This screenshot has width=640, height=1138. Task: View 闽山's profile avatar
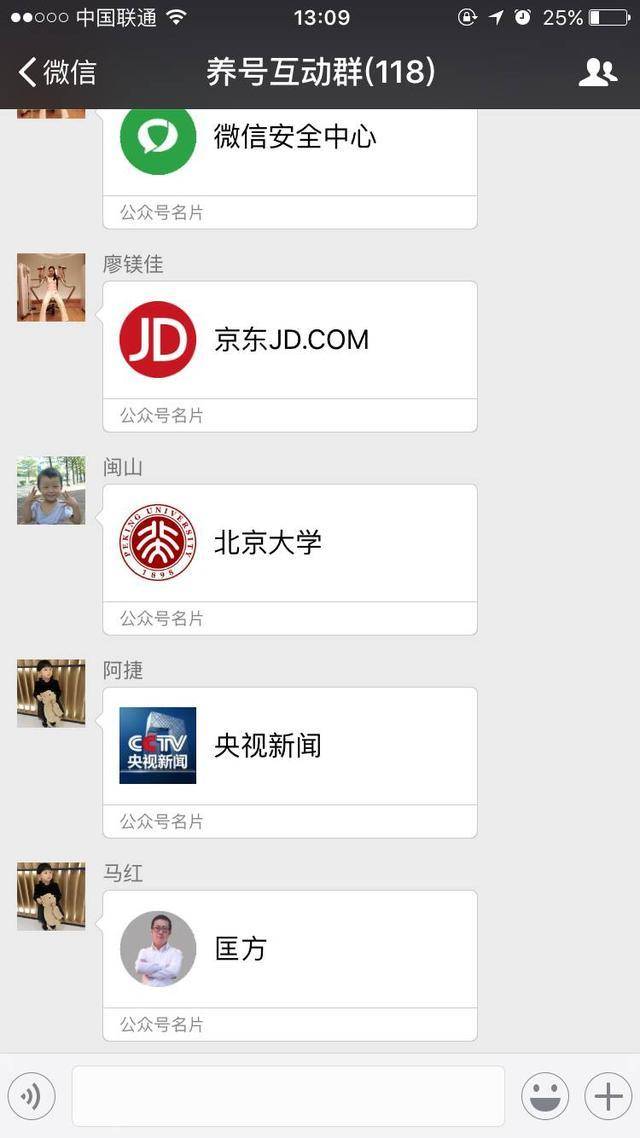pyautogui.click(x=51, y=491)
